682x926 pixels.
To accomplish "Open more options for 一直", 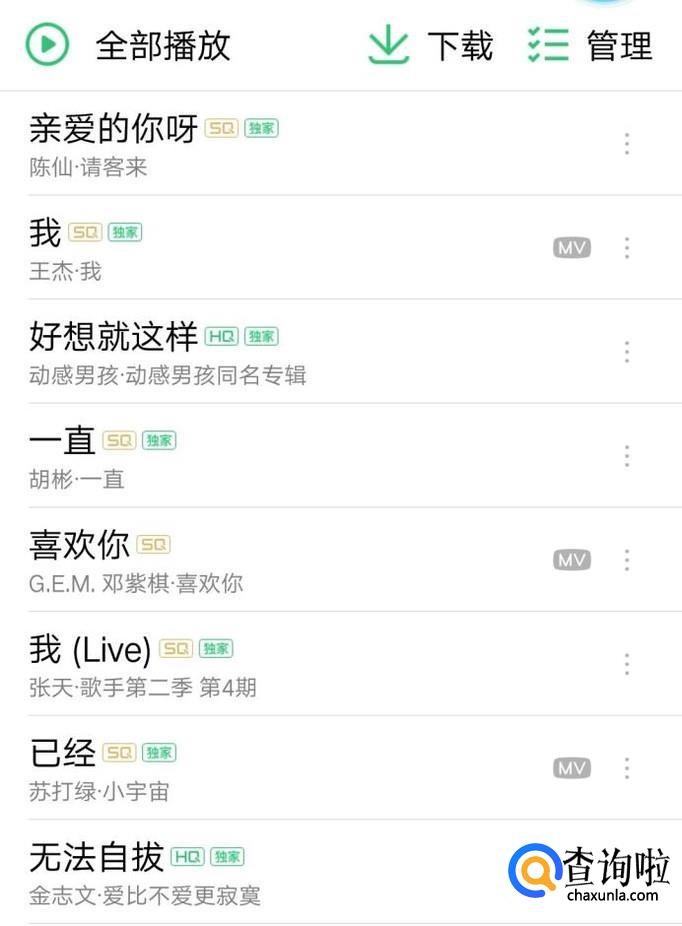I will pyautogui.click(x=627, y=455).
